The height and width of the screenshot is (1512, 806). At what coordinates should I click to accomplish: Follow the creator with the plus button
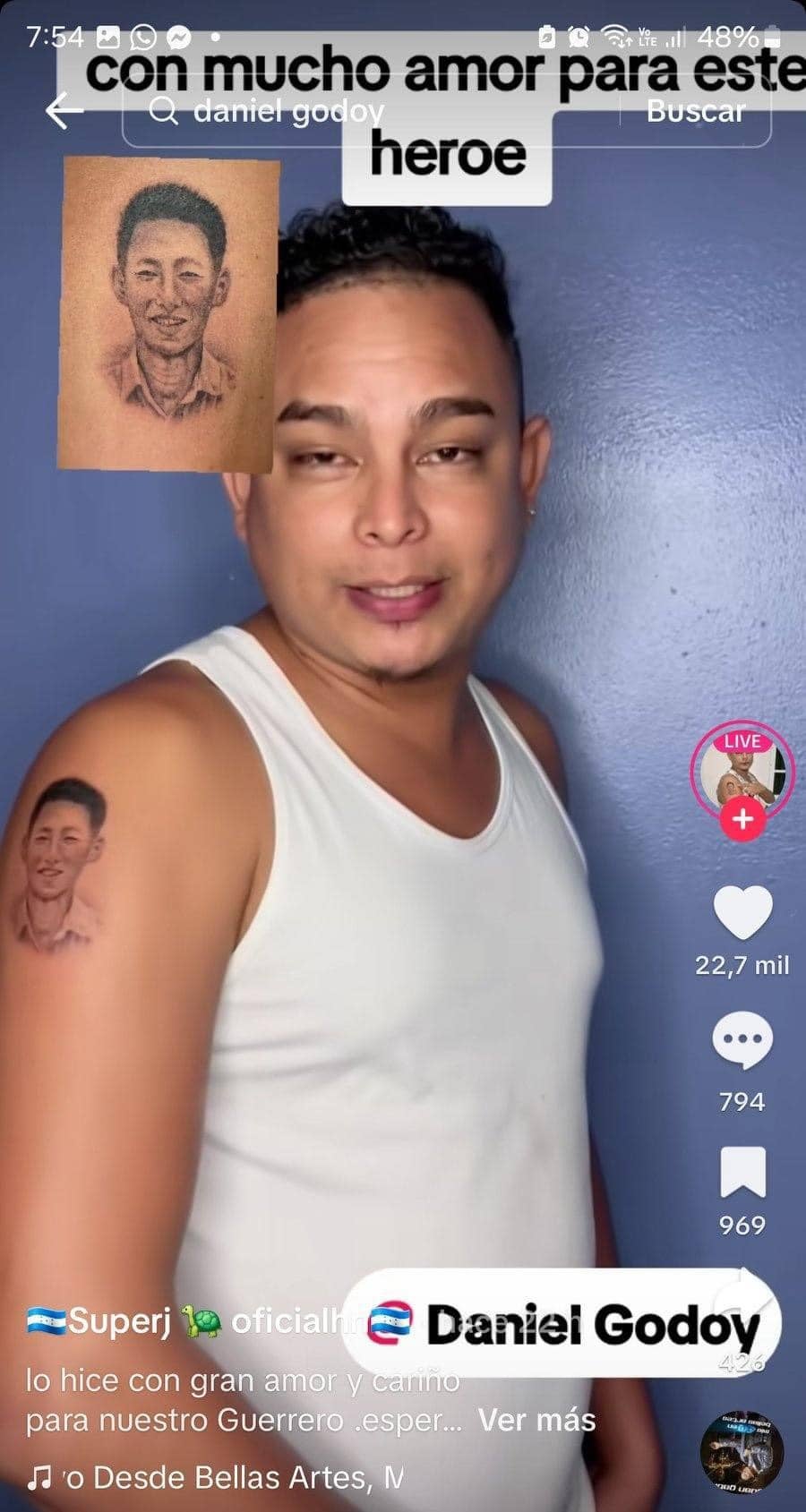coord(742,819)
